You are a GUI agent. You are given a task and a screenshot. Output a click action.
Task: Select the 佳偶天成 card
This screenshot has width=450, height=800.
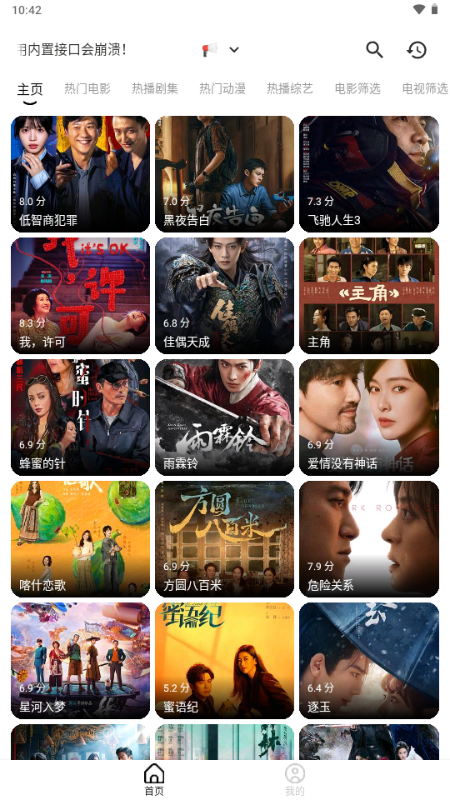pos(224,295)
